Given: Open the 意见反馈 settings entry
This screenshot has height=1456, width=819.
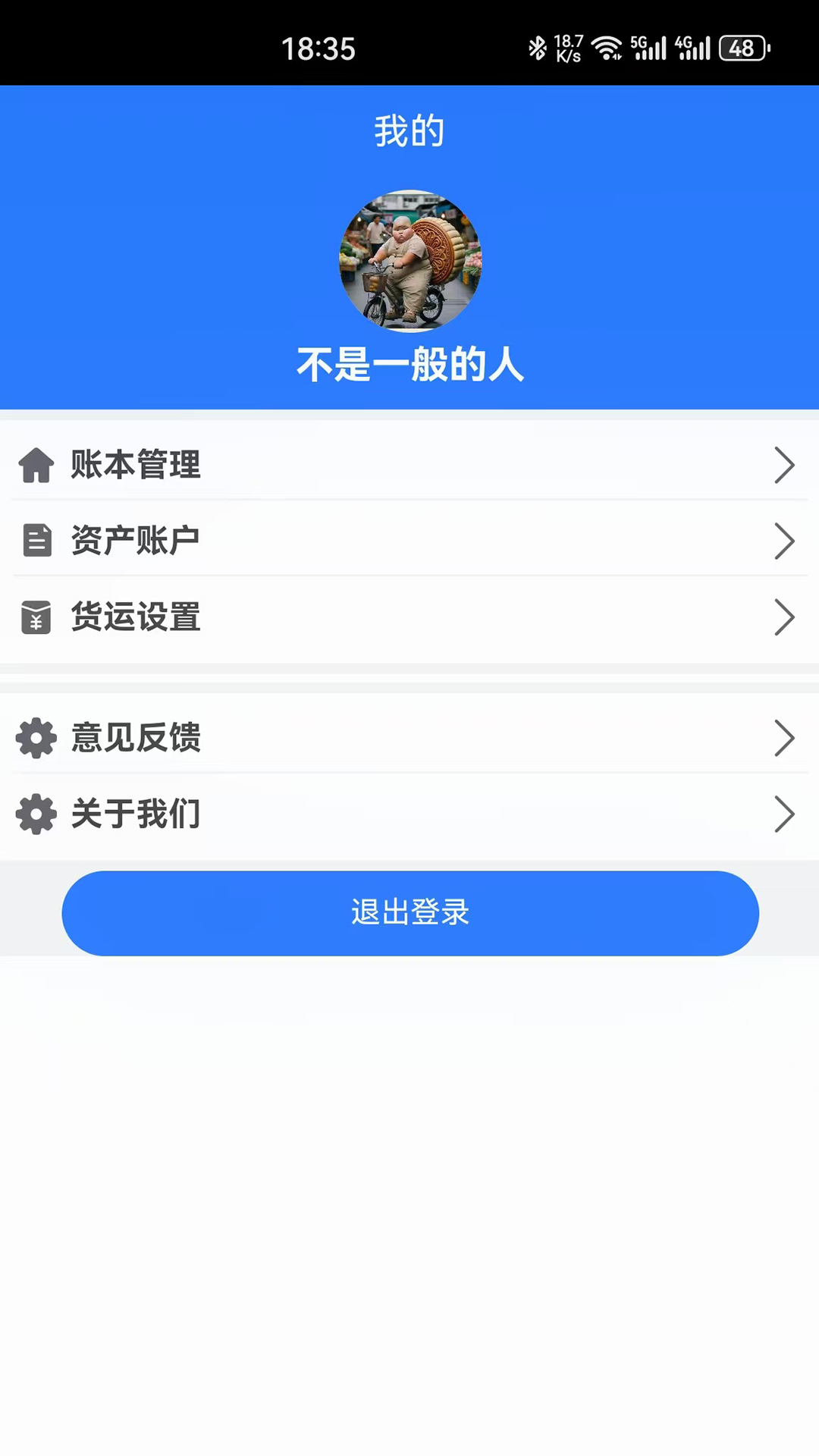Looking at the screenshot, I should [785, 738].
